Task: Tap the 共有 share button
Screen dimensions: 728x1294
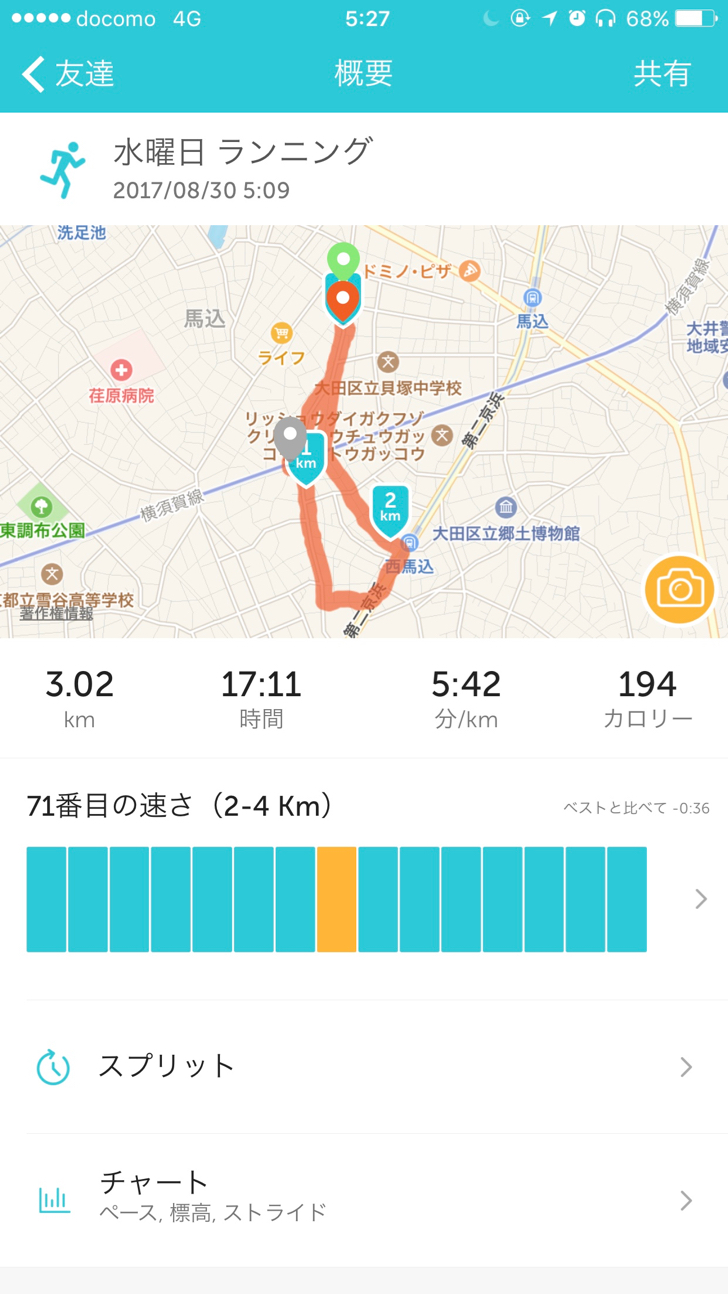Action: 662,74
